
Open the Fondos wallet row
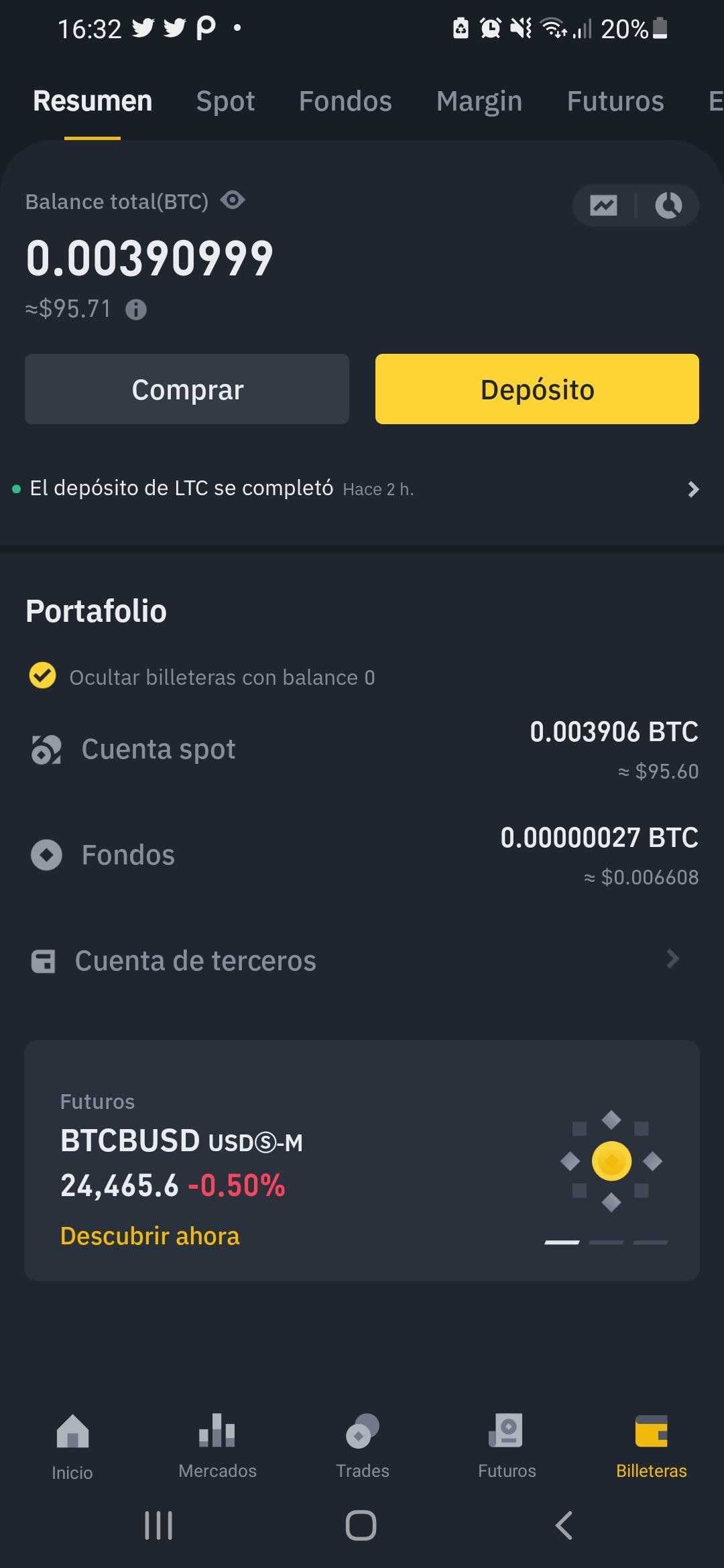point(362,856)
